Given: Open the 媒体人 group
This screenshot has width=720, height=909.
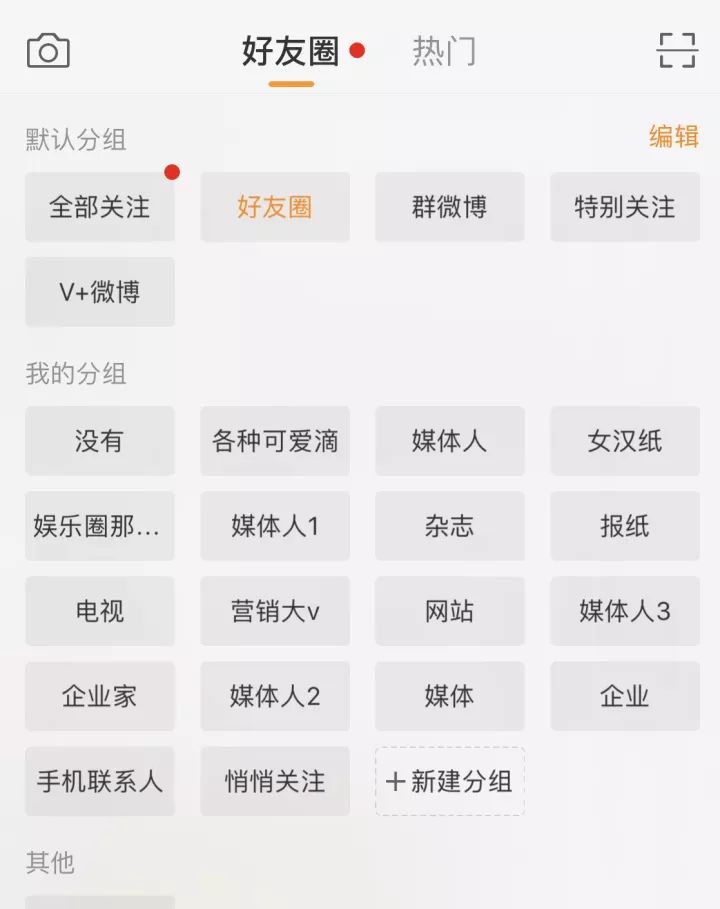Looking at the screenshot, I should (x=449, y=441).
